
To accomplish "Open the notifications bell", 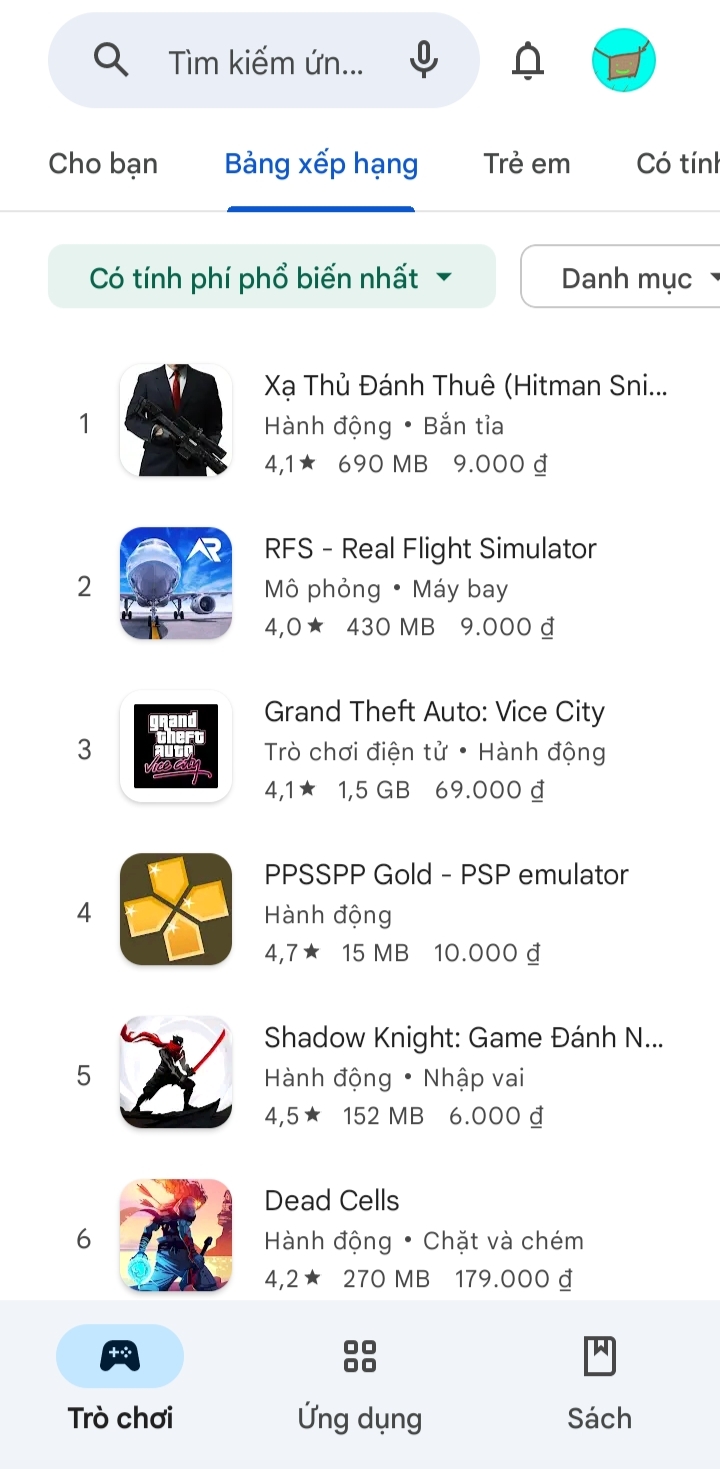I will pyautogui.click(x=528, y=62).
